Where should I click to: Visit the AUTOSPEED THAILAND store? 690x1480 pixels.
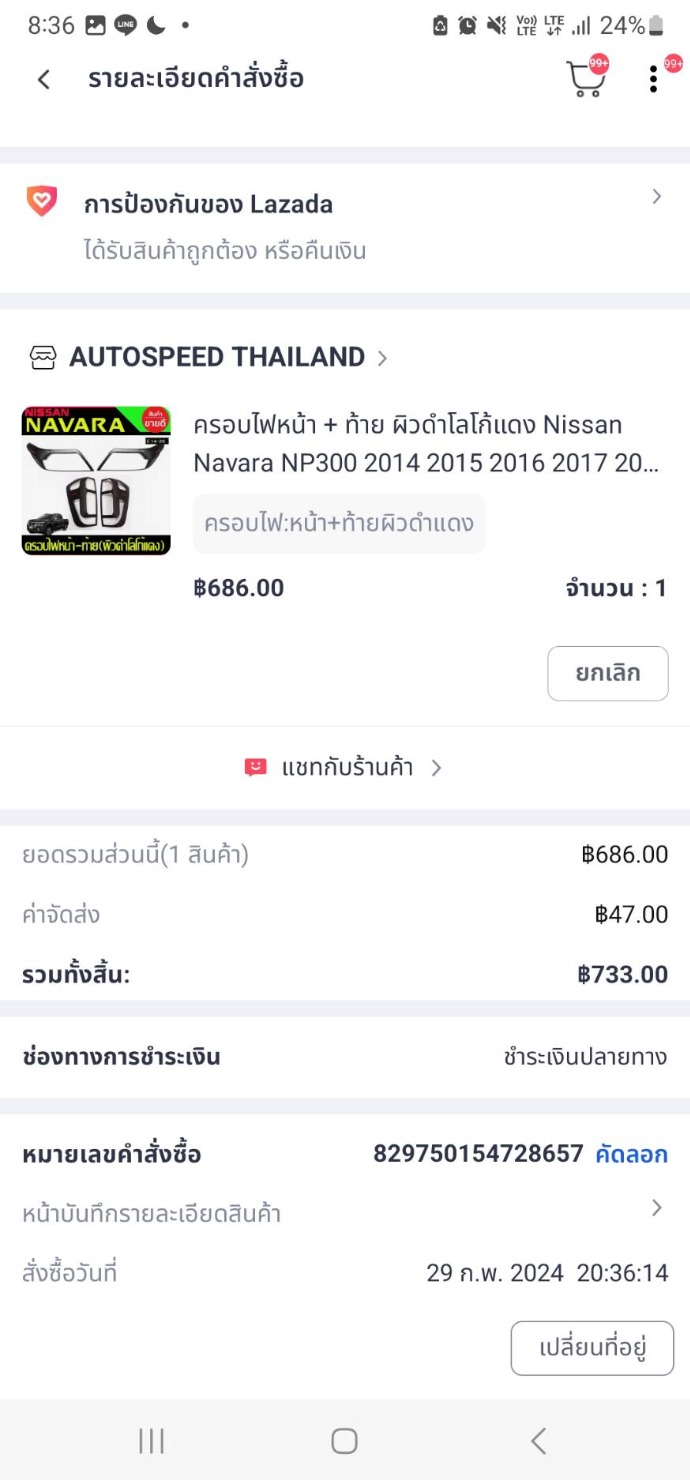(x=216, y=357)
